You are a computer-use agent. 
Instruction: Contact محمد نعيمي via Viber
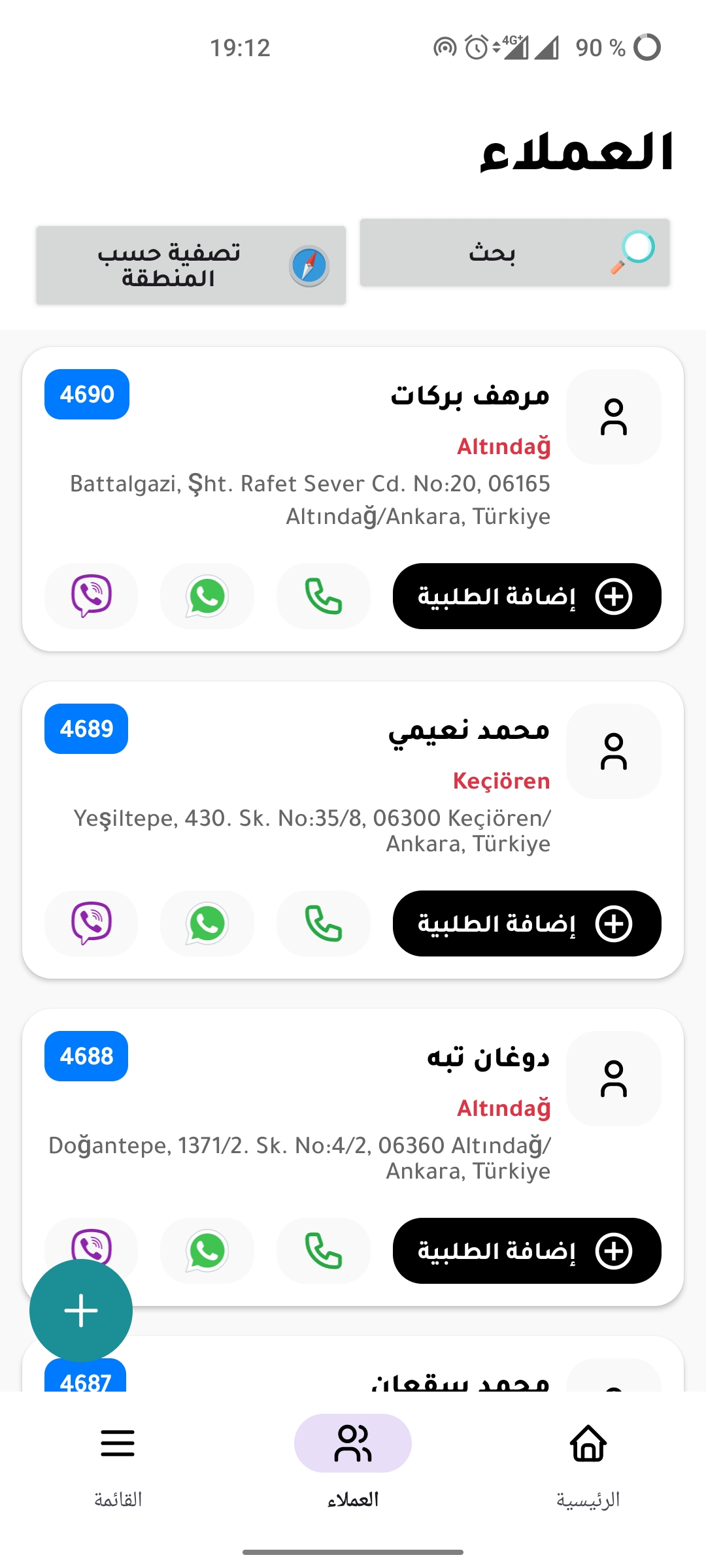tap(92, 924)
